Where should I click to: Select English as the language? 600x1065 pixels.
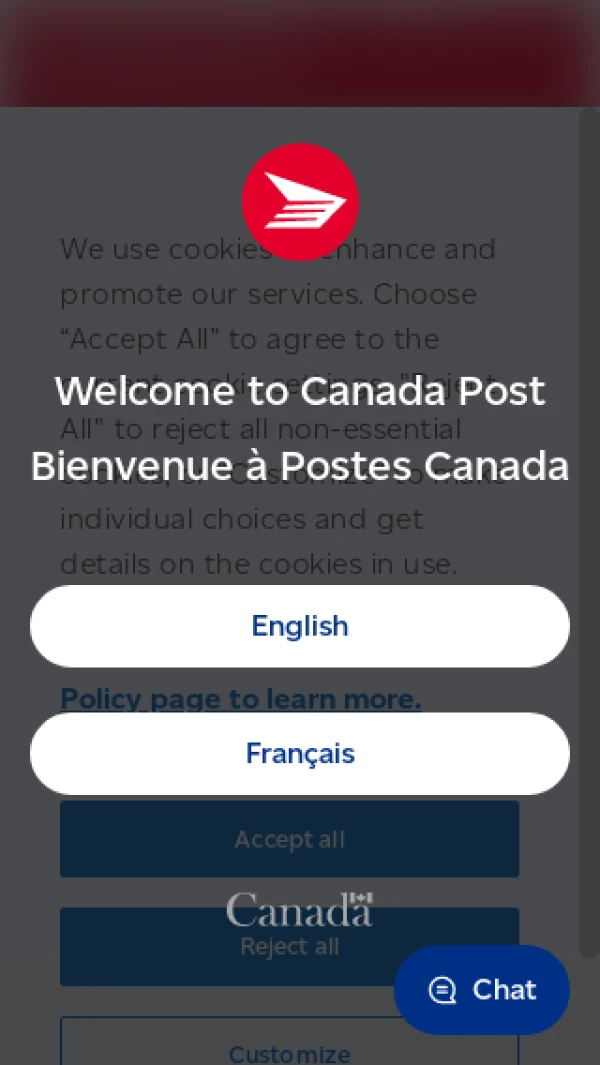coord(300,626)
